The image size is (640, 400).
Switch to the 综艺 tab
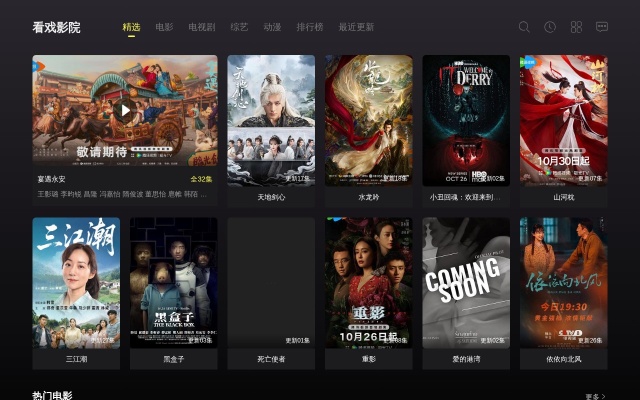[239, 27]
